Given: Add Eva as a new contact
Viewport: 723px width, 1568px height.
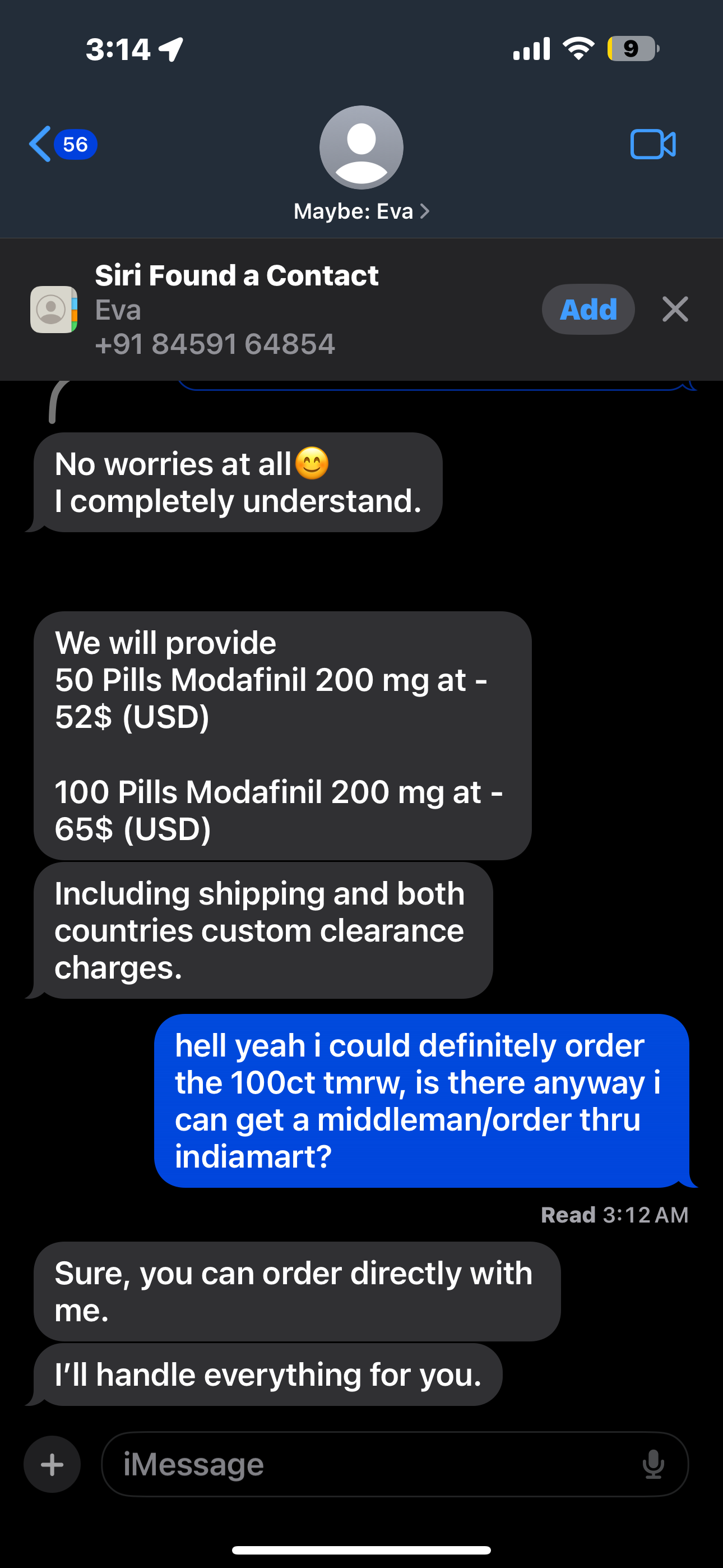Looking at the screenshot, I should click(588, 309).
